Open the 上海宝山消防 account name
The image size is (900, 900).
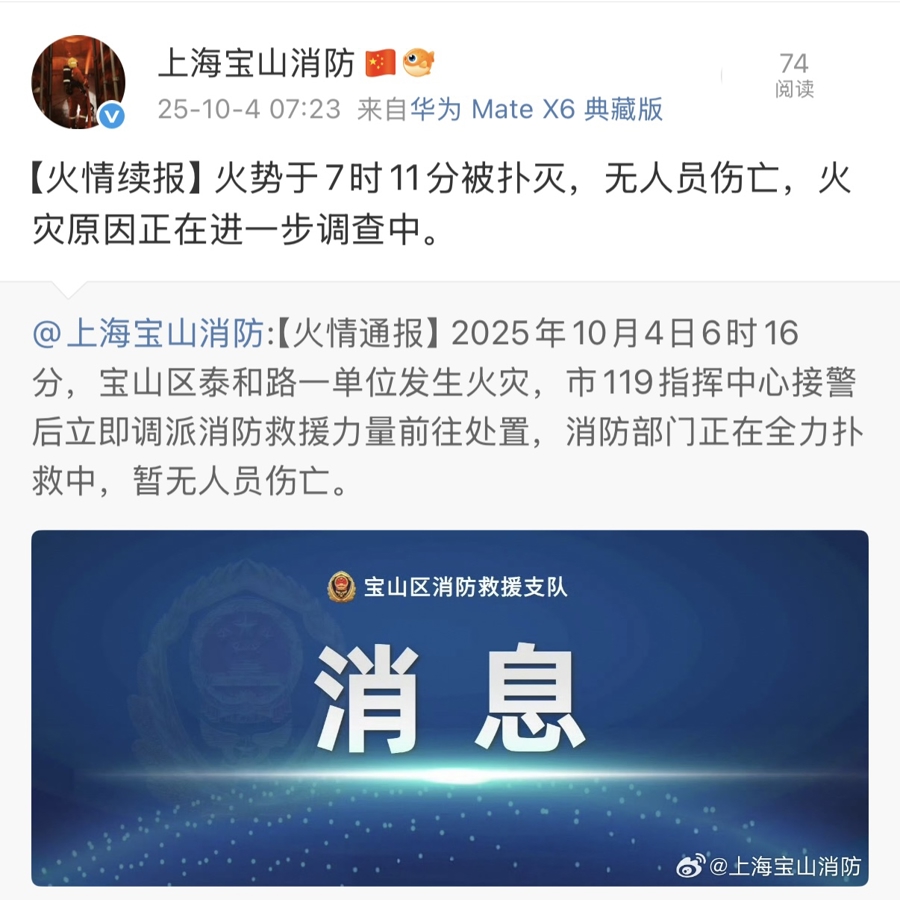tap(256, 64)
